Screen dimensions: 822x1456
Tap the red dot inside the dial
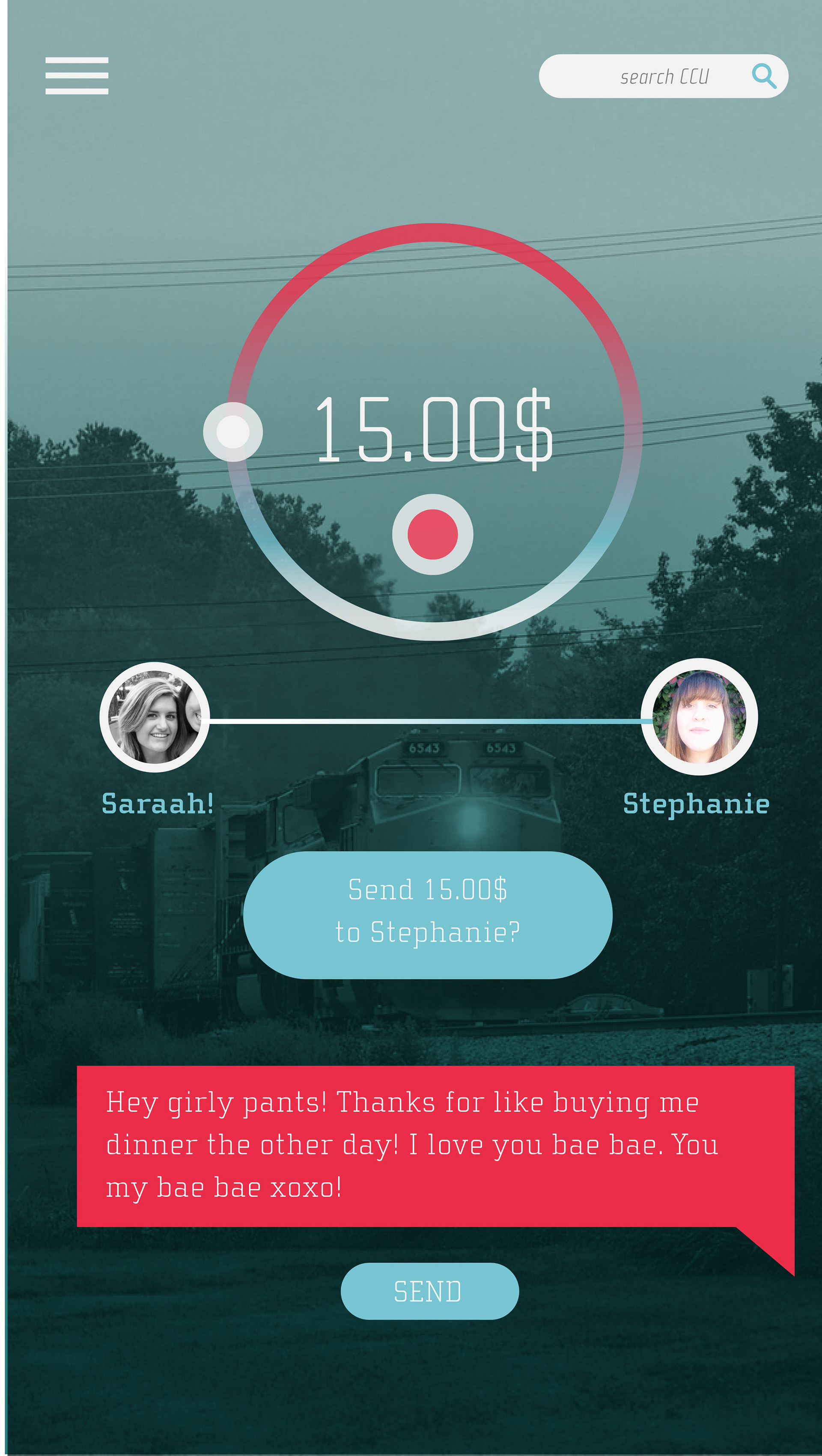(x=432, y=534)
